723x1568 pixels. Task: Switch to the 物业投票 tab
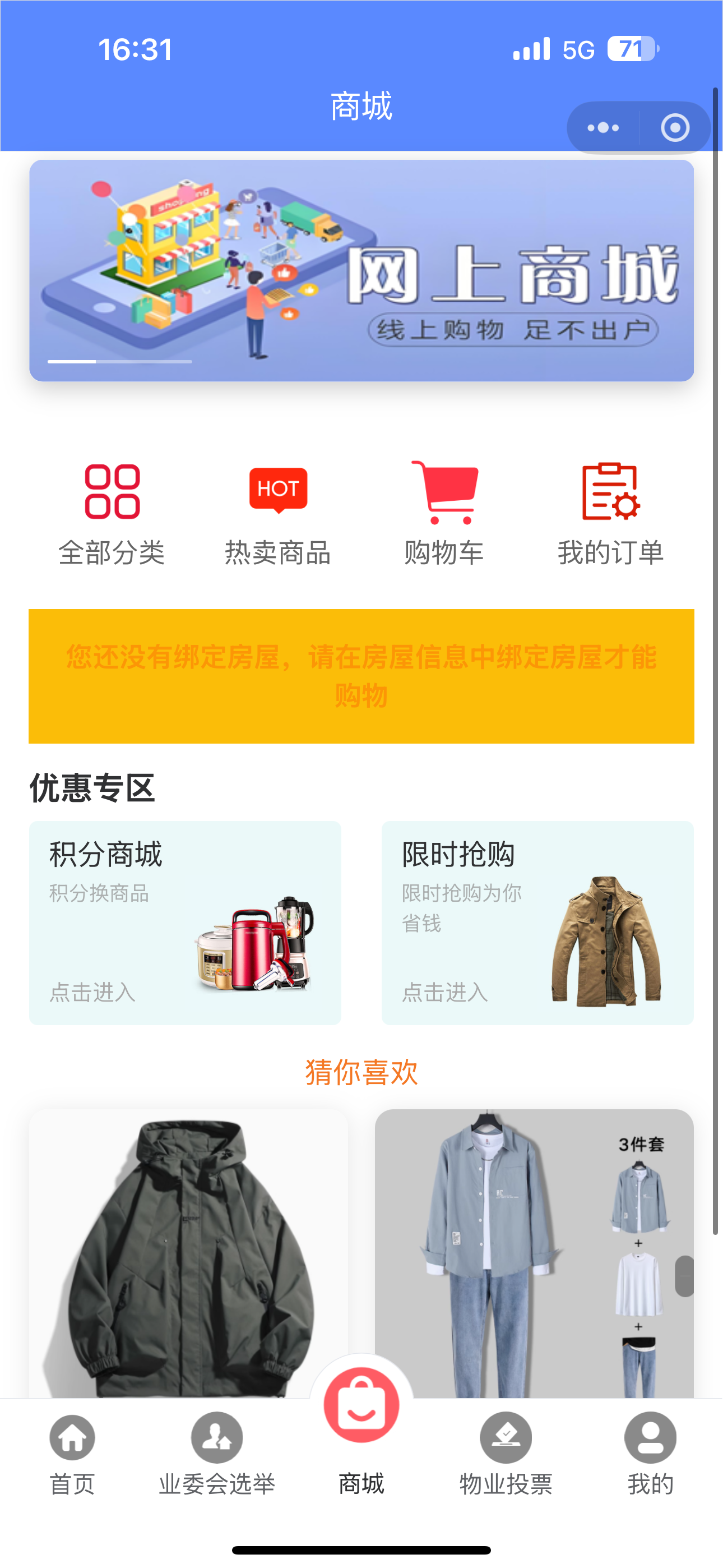pyautogui.click(x=506, y=1455)
